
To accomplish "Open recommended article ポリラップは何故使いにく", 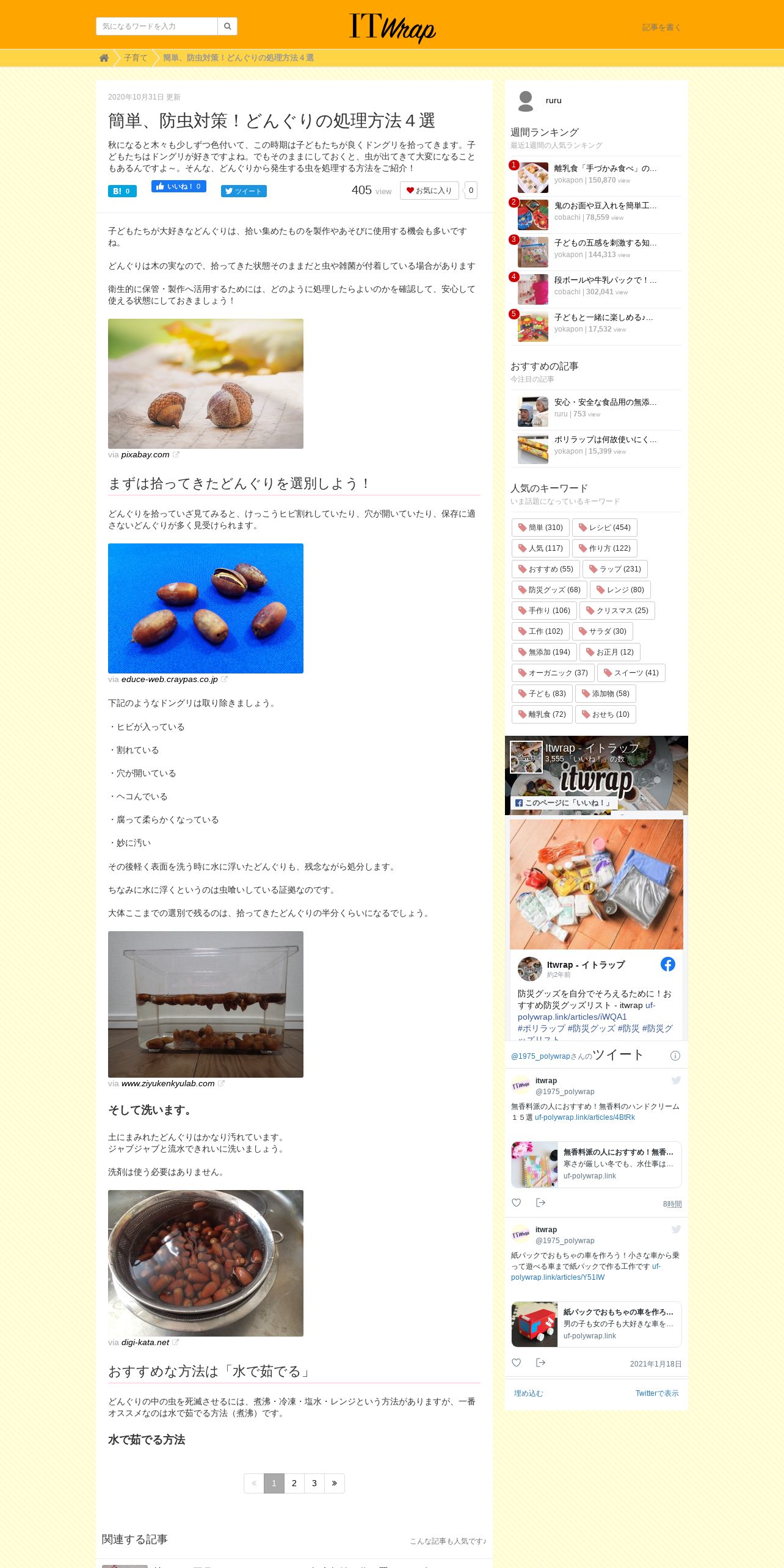I will (605, 440).
